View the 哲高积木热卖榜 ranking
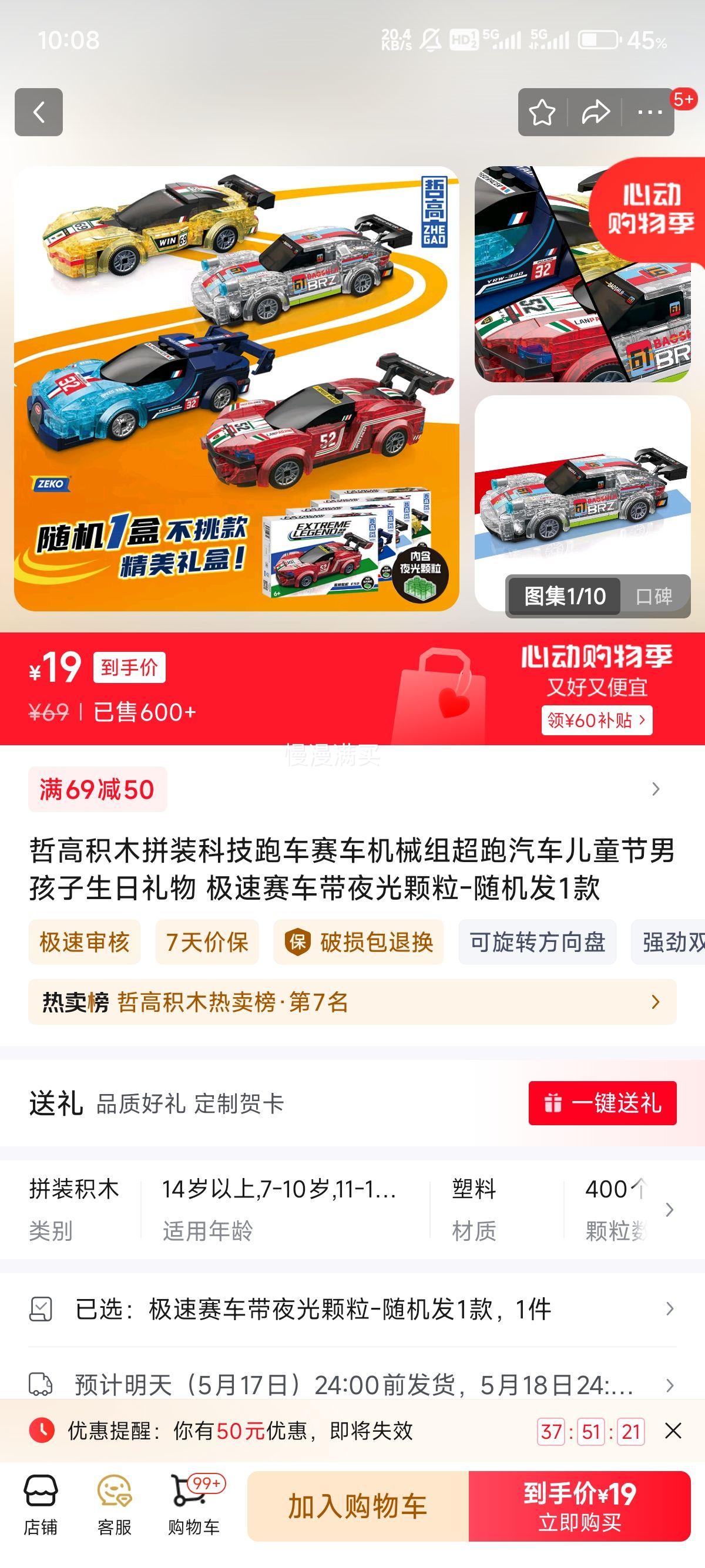The width and height of the screenshot is (705, 1568). pyautogui.click(x=352, y=1002)
